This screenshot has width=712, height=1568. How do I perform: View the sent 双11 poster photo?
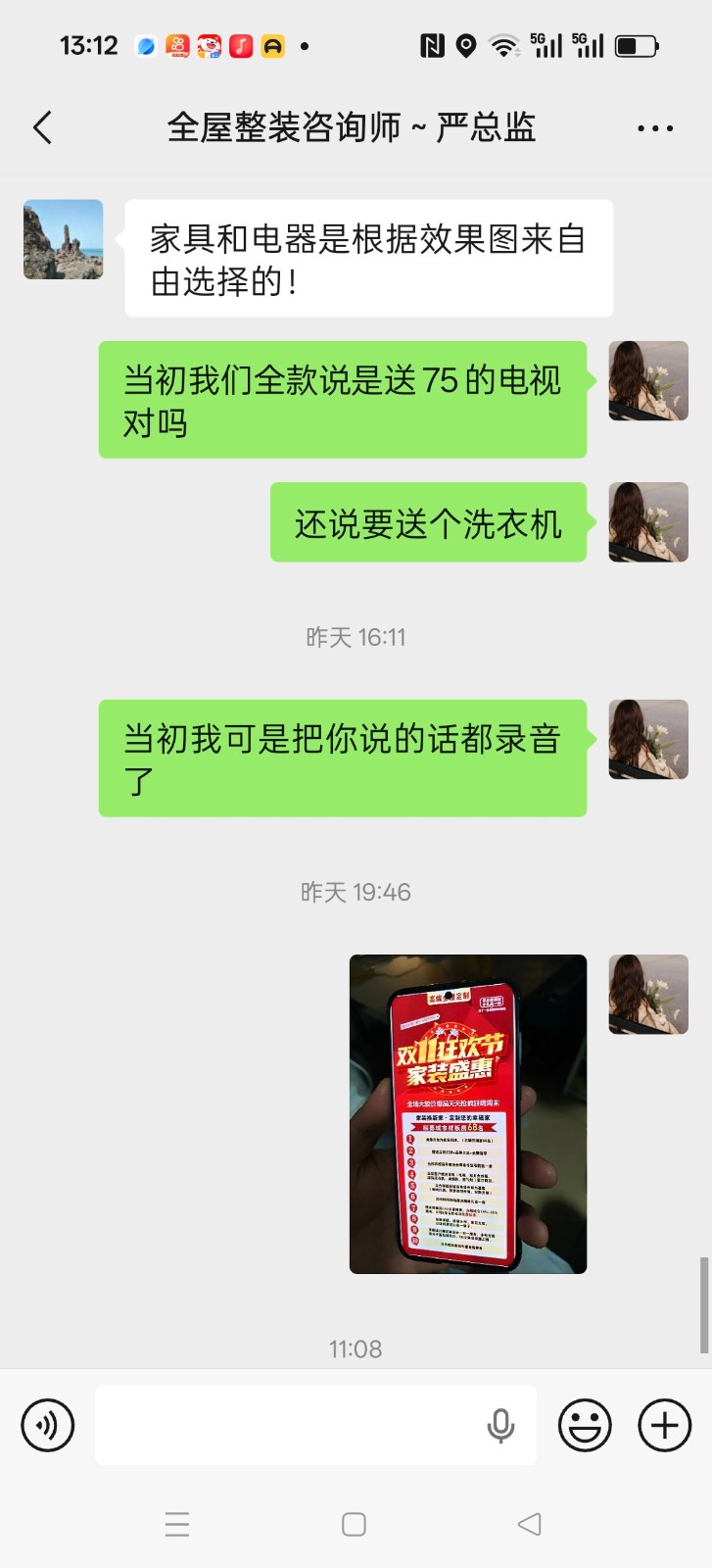tap(468, 1114)
